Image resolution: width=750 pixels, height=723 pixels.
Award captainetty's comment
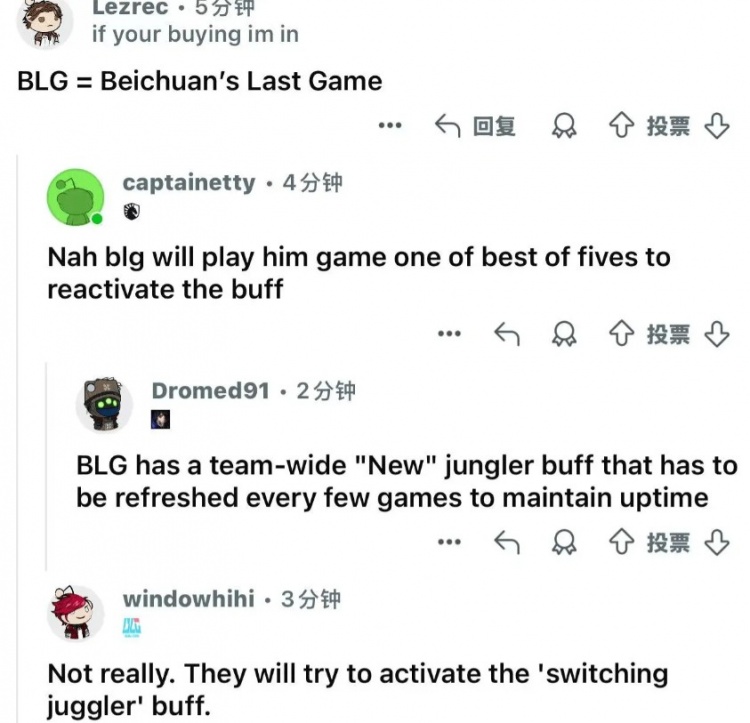(566, 335)
